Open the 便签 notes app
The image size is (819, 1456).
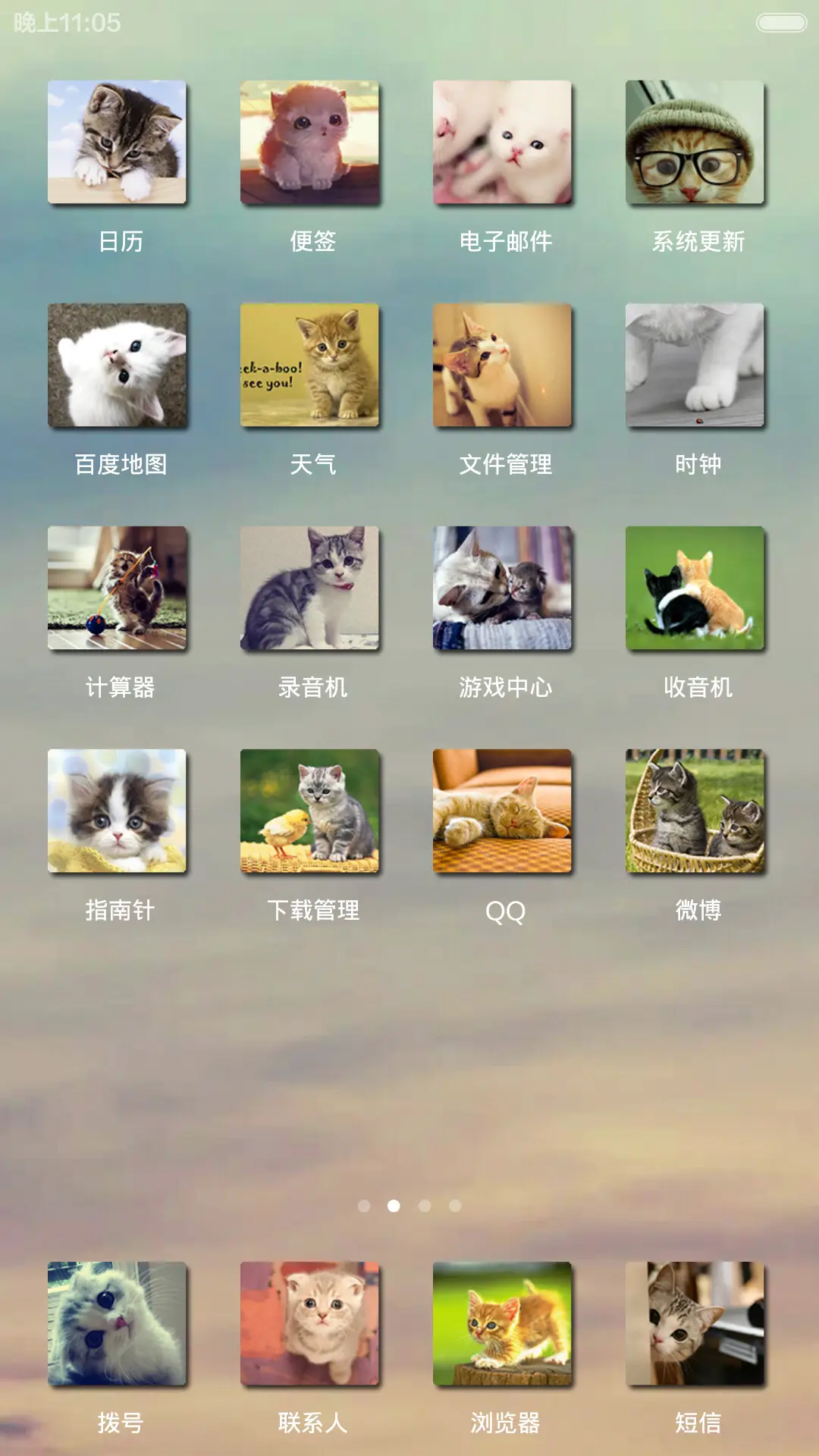(311, 143)
